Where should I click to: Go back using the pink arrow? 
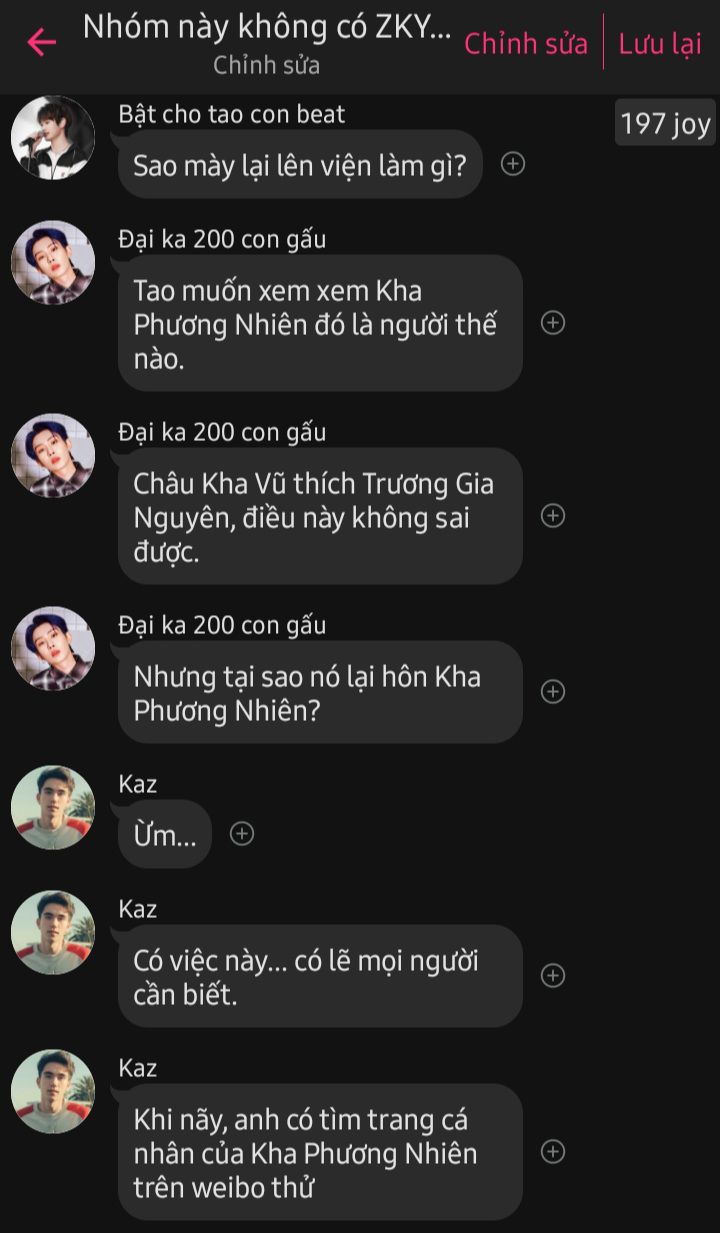(x=41, y=42)
